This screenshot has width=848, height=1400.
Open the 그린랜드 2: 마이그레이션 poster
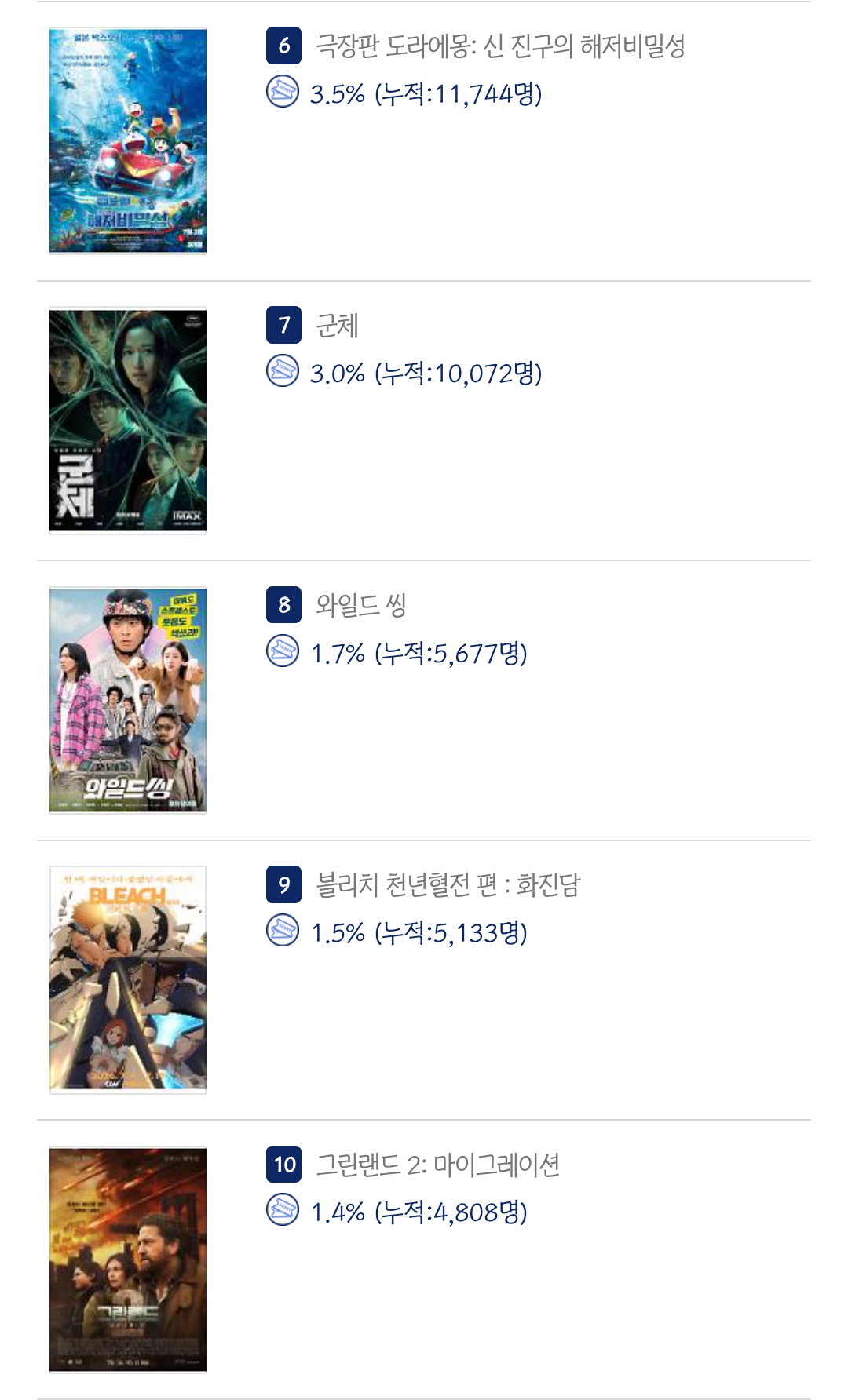pos(128,1260)
